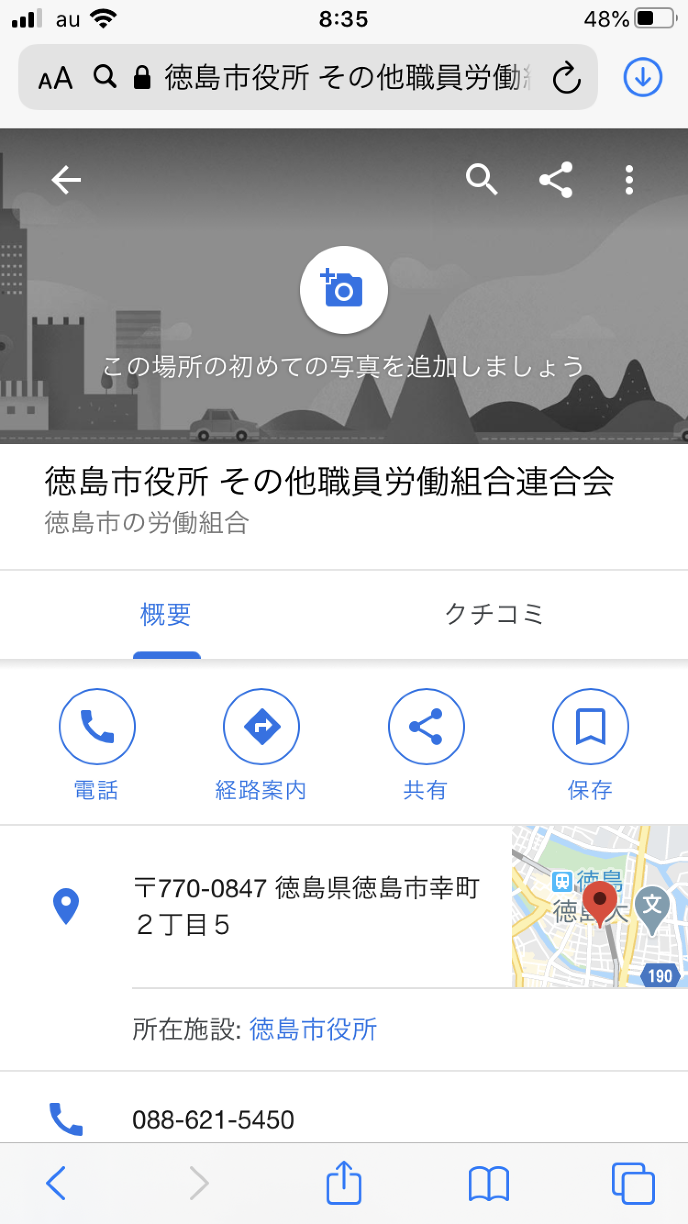Screen dimensions: 688x1224
Task: Open Safari bookmarks
Action: pyautogui.click(x=488, y=1184)
